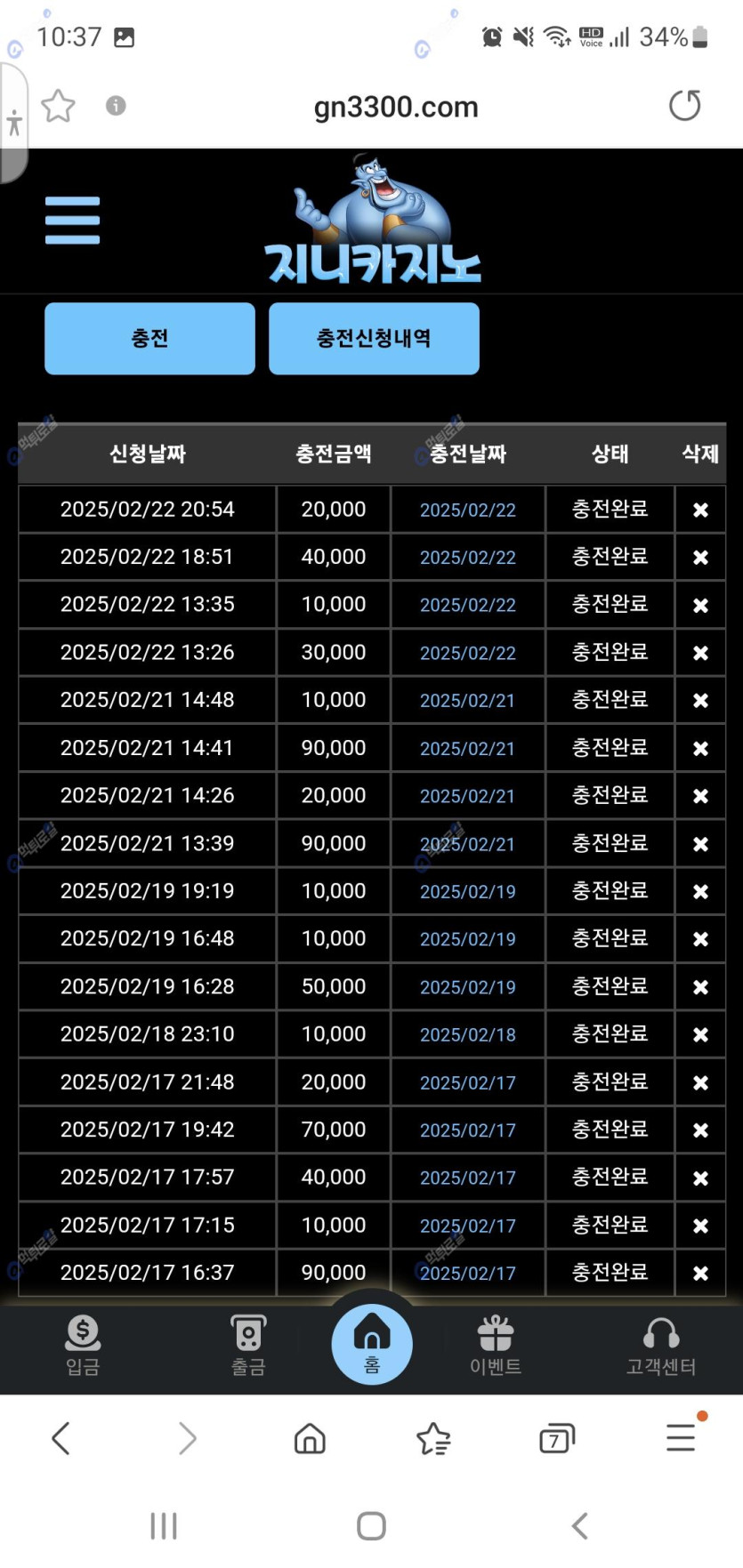Open the 이벤트 tab
Image resolution: width=743 pixels, height=1568 pixels.
click(496, 1345)
